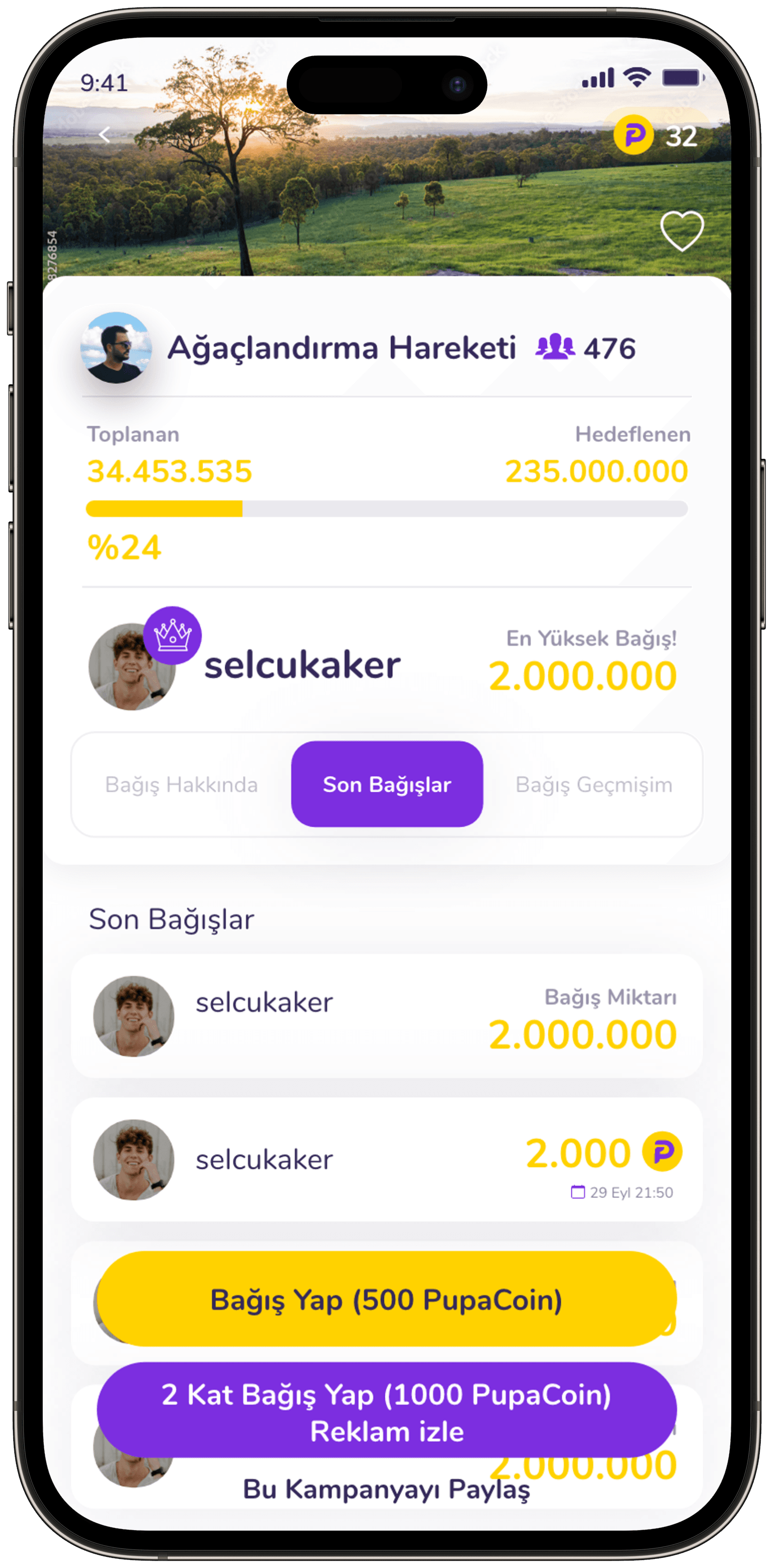Select the Son Bağışlar tab
774x1568 pixels.
(x=387, y=784)
